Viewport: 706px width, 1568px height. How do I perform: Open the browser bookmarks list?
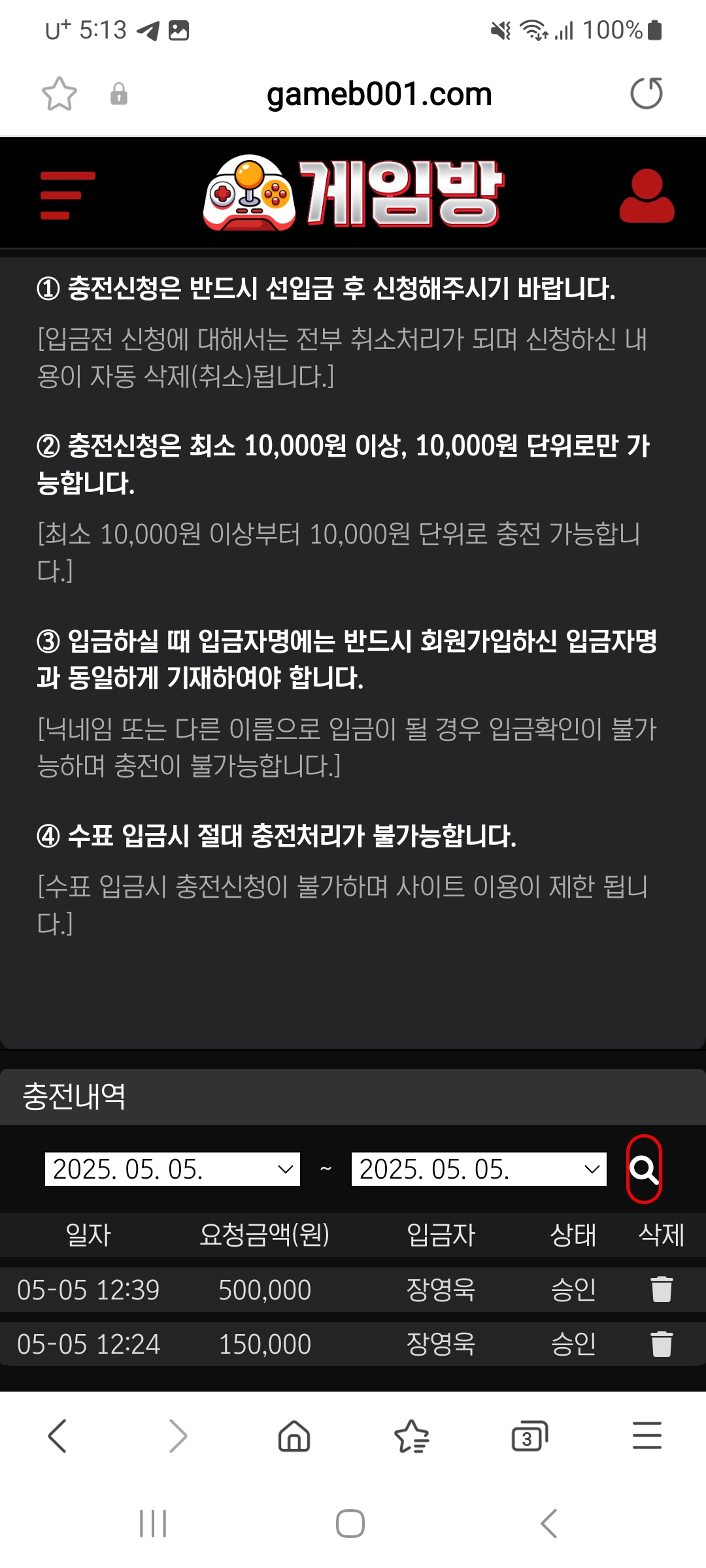[x=412, y=1436]
